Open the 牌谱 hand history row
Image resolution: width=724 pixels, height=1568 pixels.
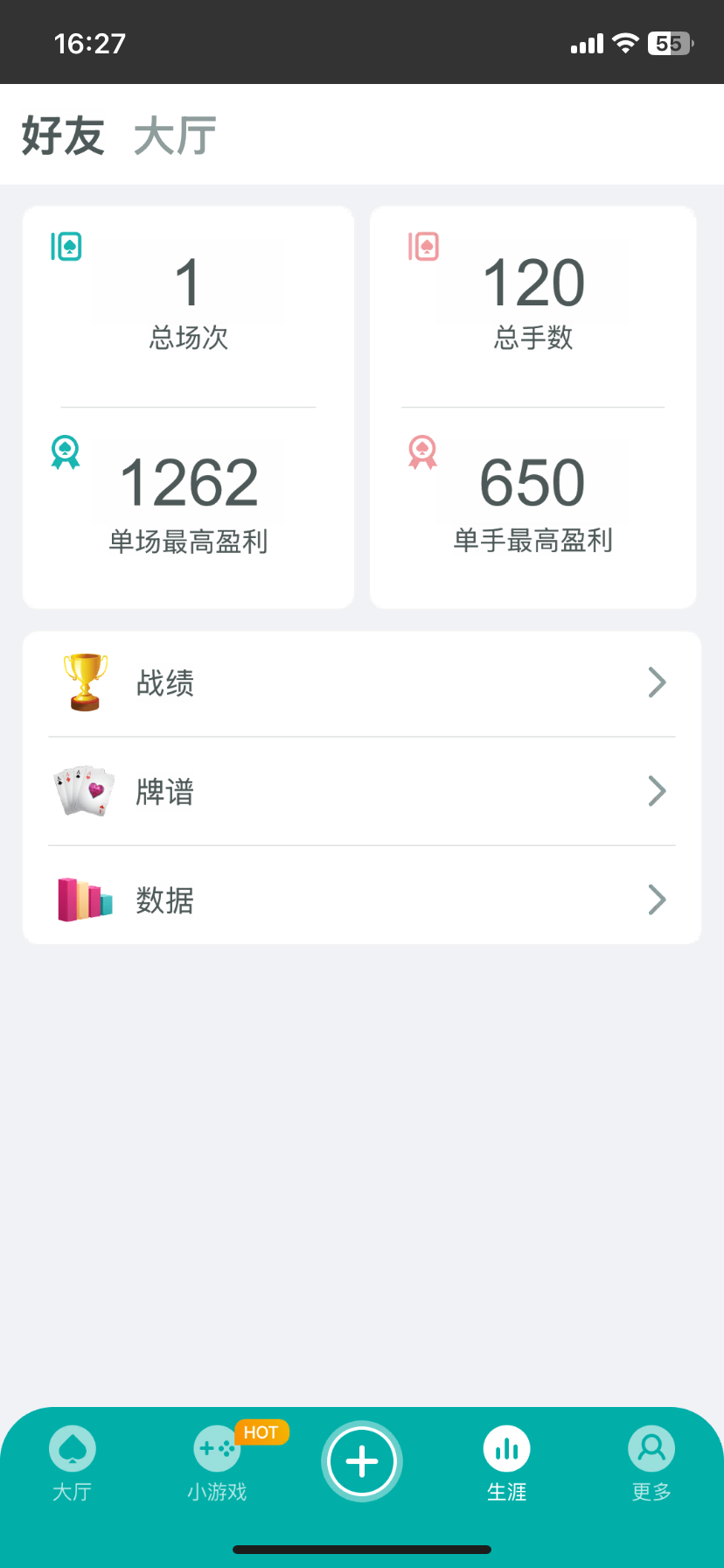362,792
